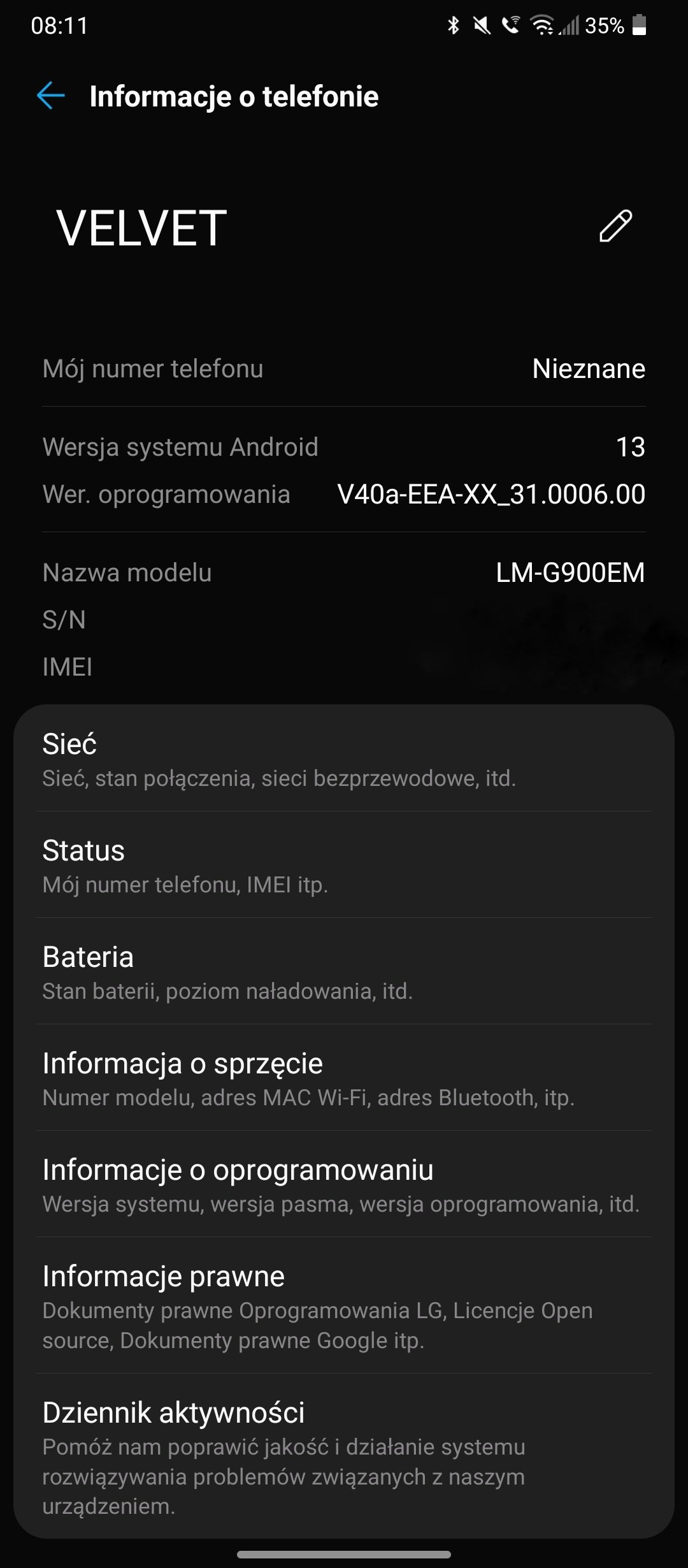Go back from Informacje o telefonie
Image resolution: width=688 pixels, height=1568 pixels.
pyautogui.click(x=51, y=96)
